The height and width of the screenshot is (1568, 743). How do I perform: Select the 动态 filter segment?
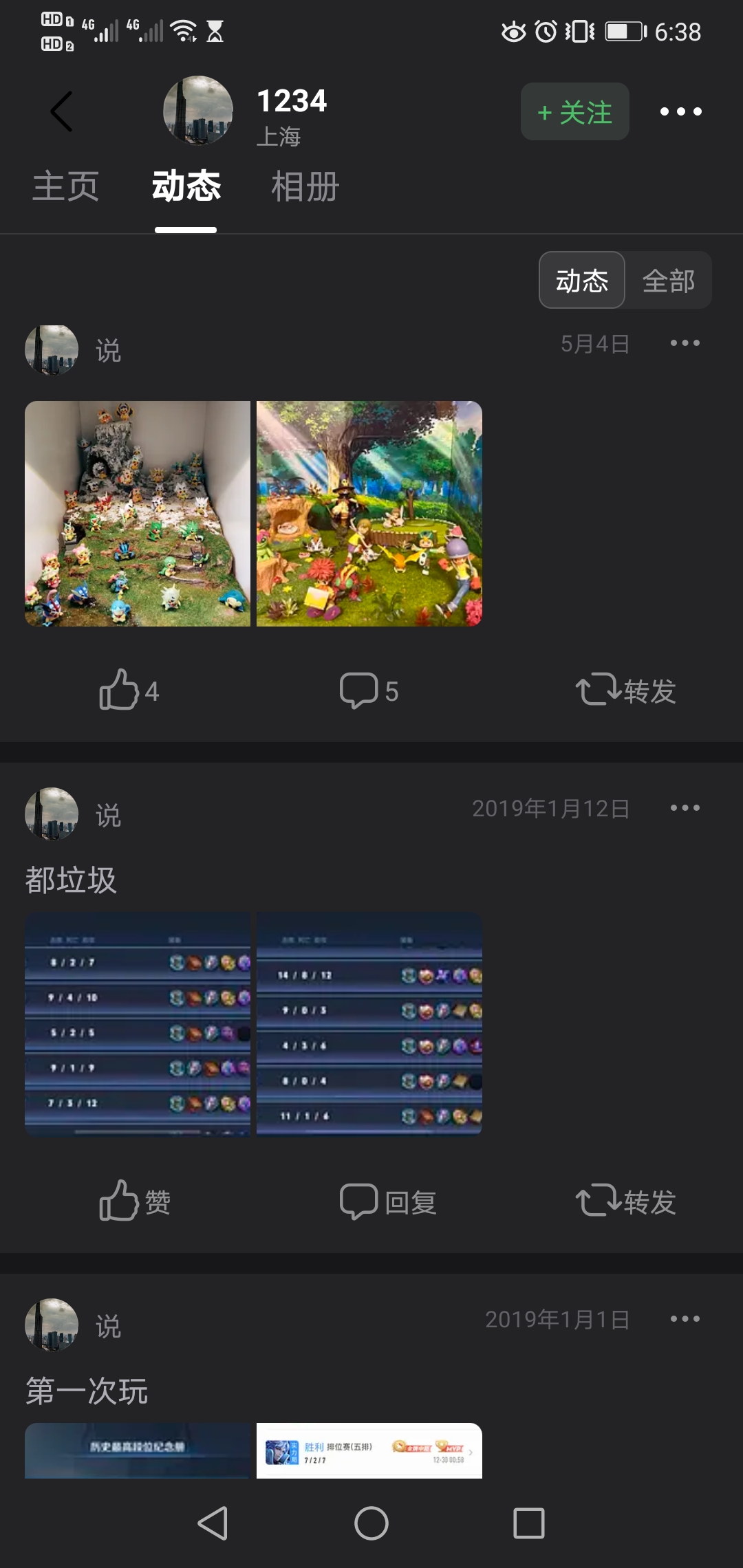tap(582, 281)
